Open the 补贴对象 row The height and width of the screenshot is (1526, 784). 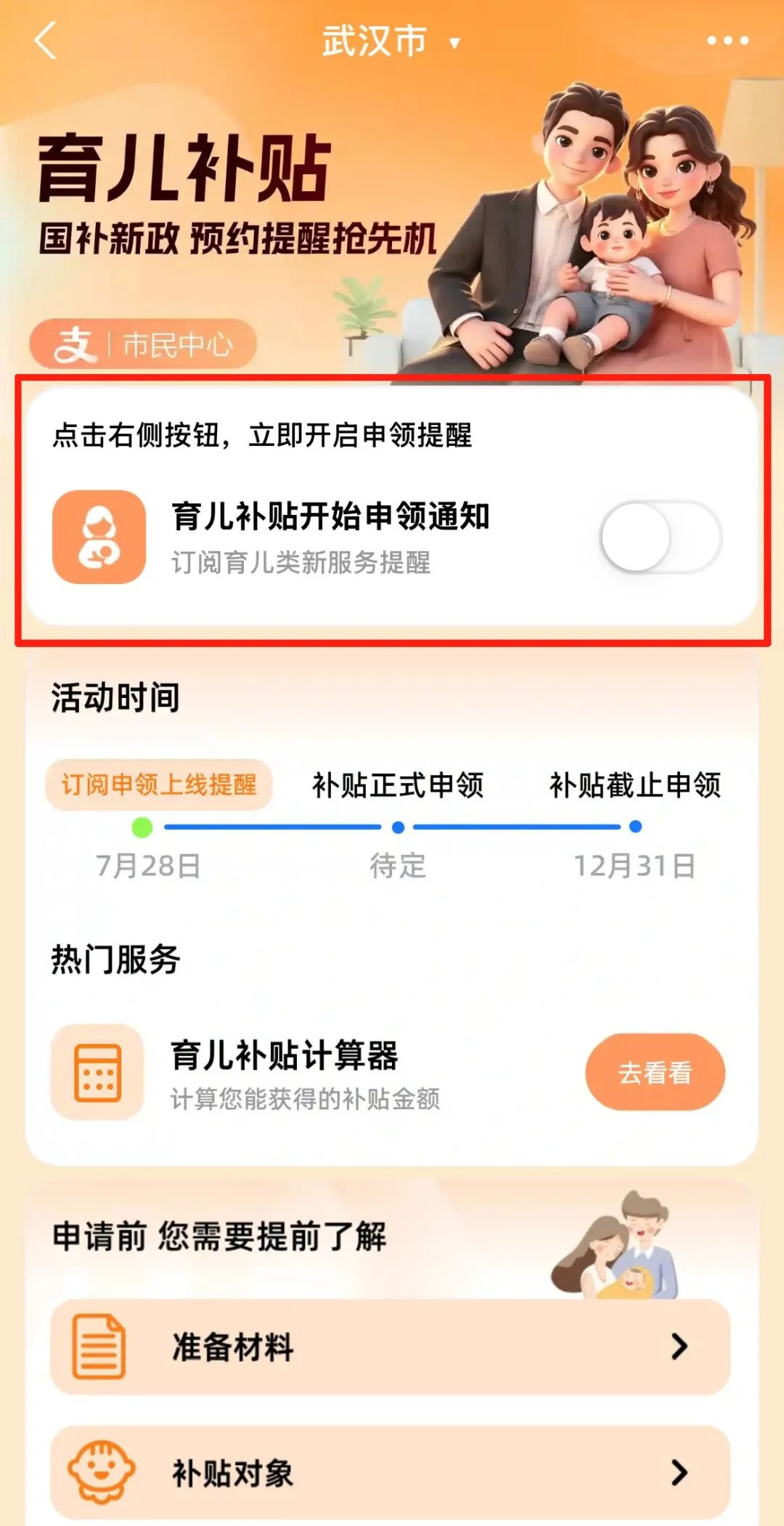390,1472
